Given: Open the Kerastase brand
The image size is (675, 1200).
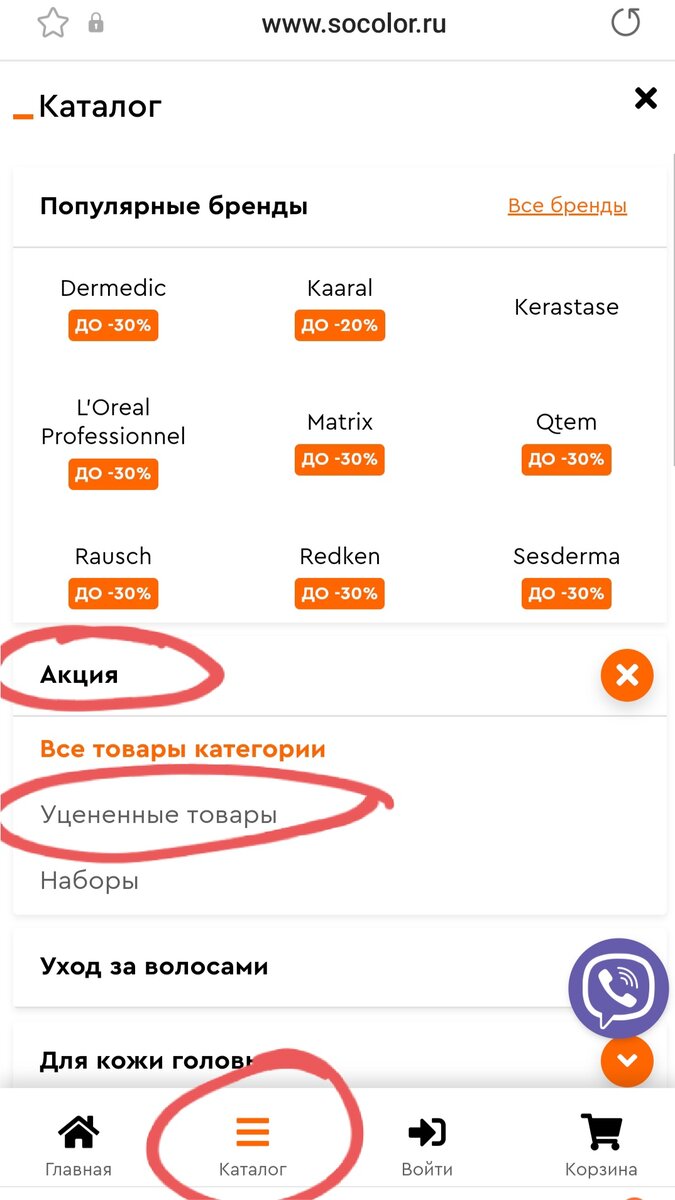Looking at the screenshot, I should [566, 307].
